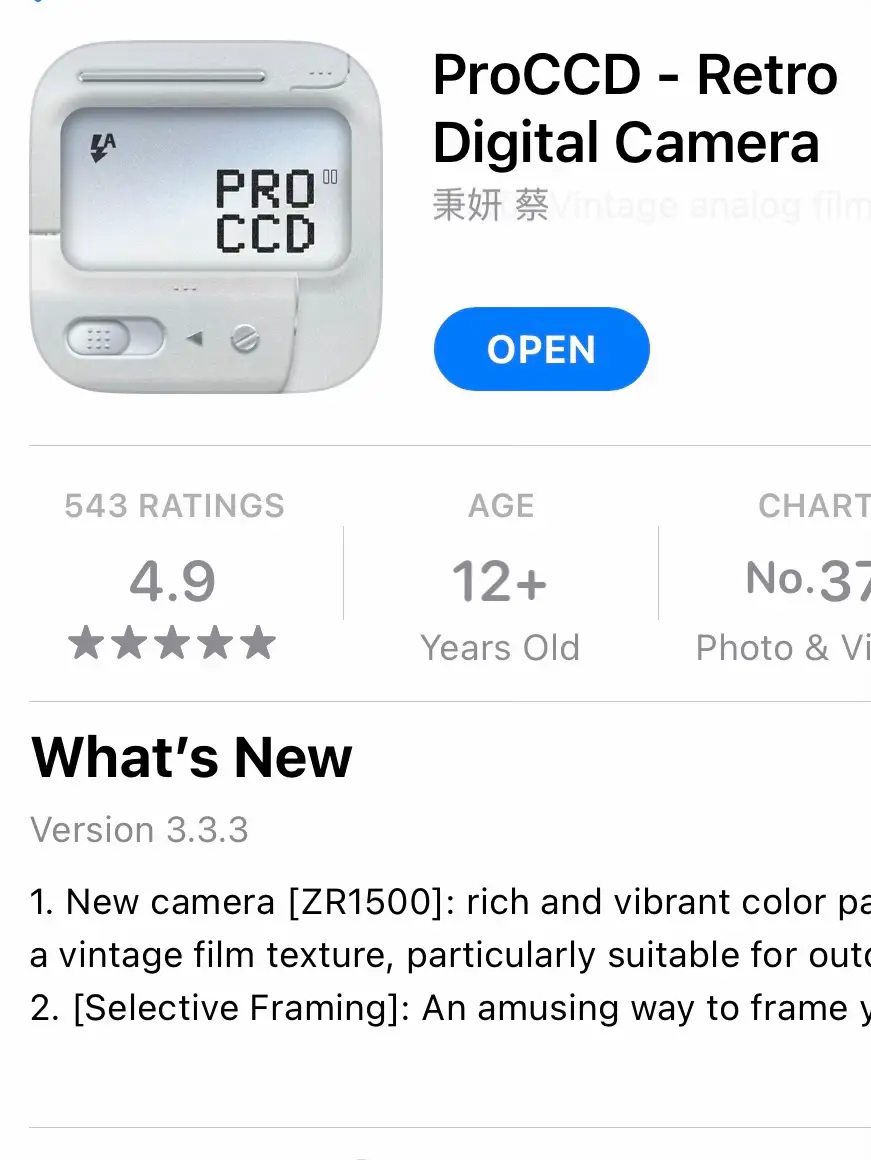The image size is (871, 1160).
Task: Select the What's New heading
Action: (191, 757)
